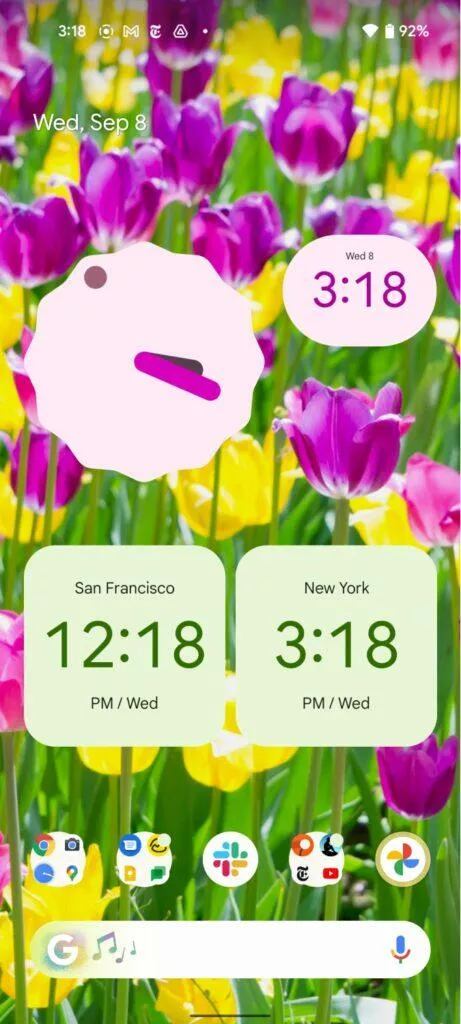Tap the analog clock widget
Image resolution: width=461 pixels, height=1024 pixels.
[144, 361]
